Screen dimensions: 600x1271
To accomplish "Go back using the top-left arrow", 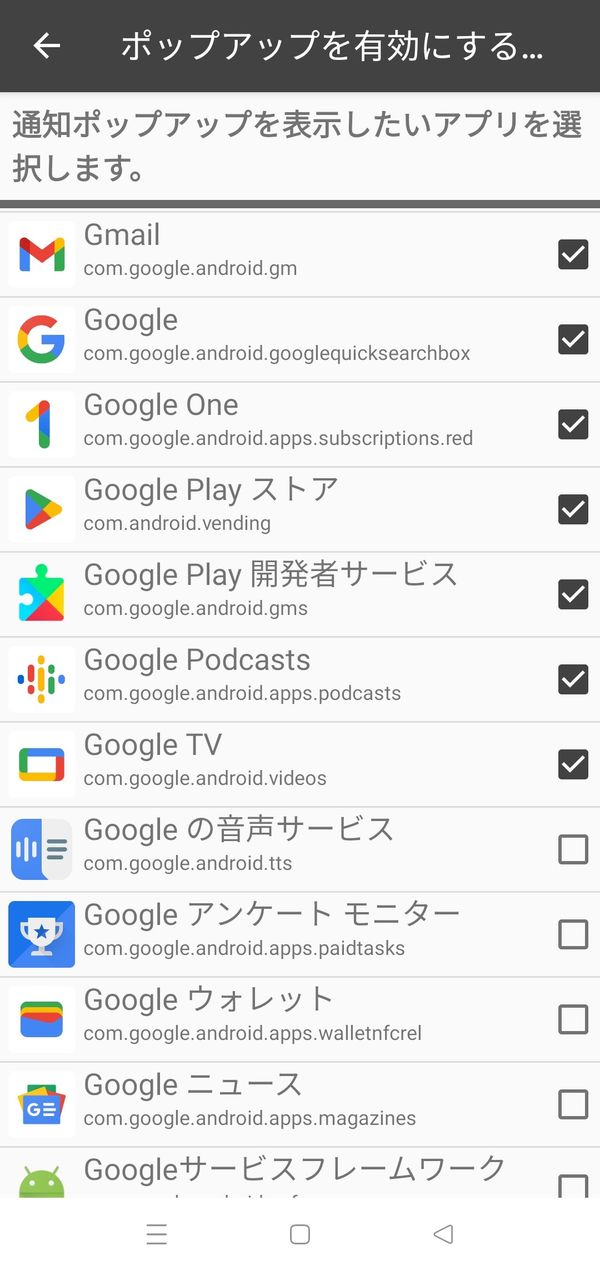I will 47,46.
